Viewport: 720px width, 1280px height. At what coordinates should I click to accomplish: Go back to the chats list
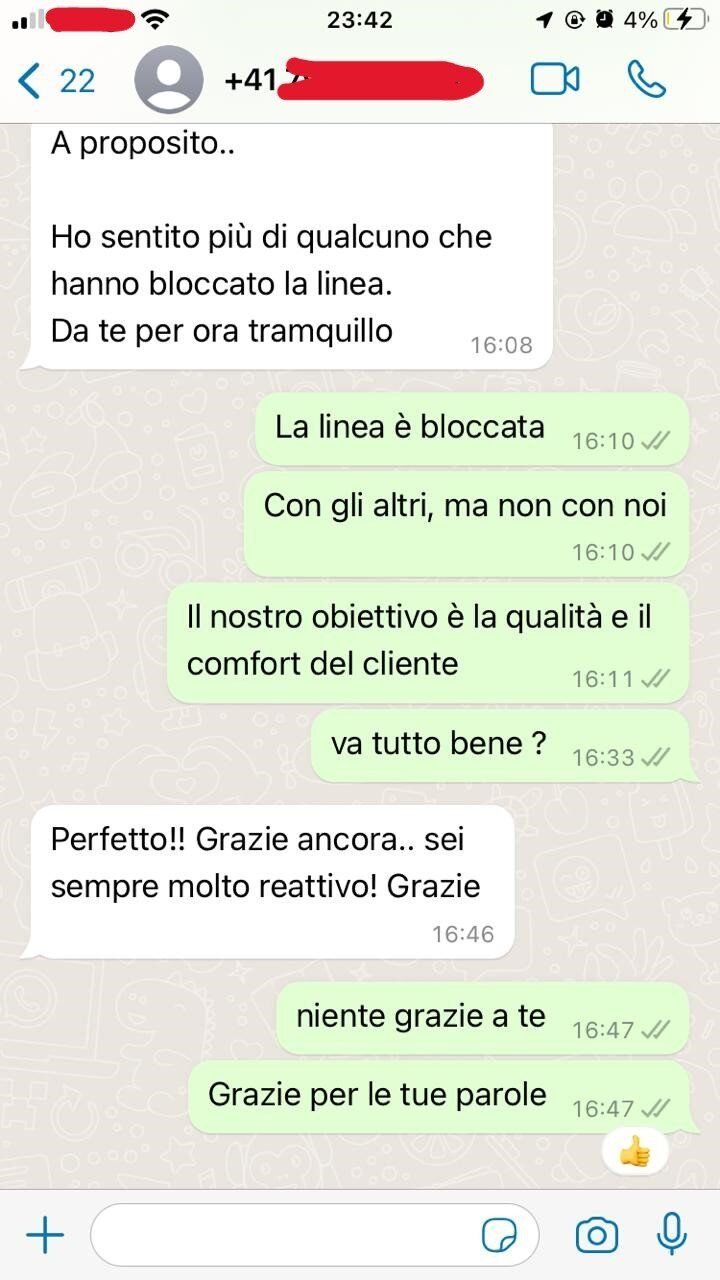tap(55, 80)
